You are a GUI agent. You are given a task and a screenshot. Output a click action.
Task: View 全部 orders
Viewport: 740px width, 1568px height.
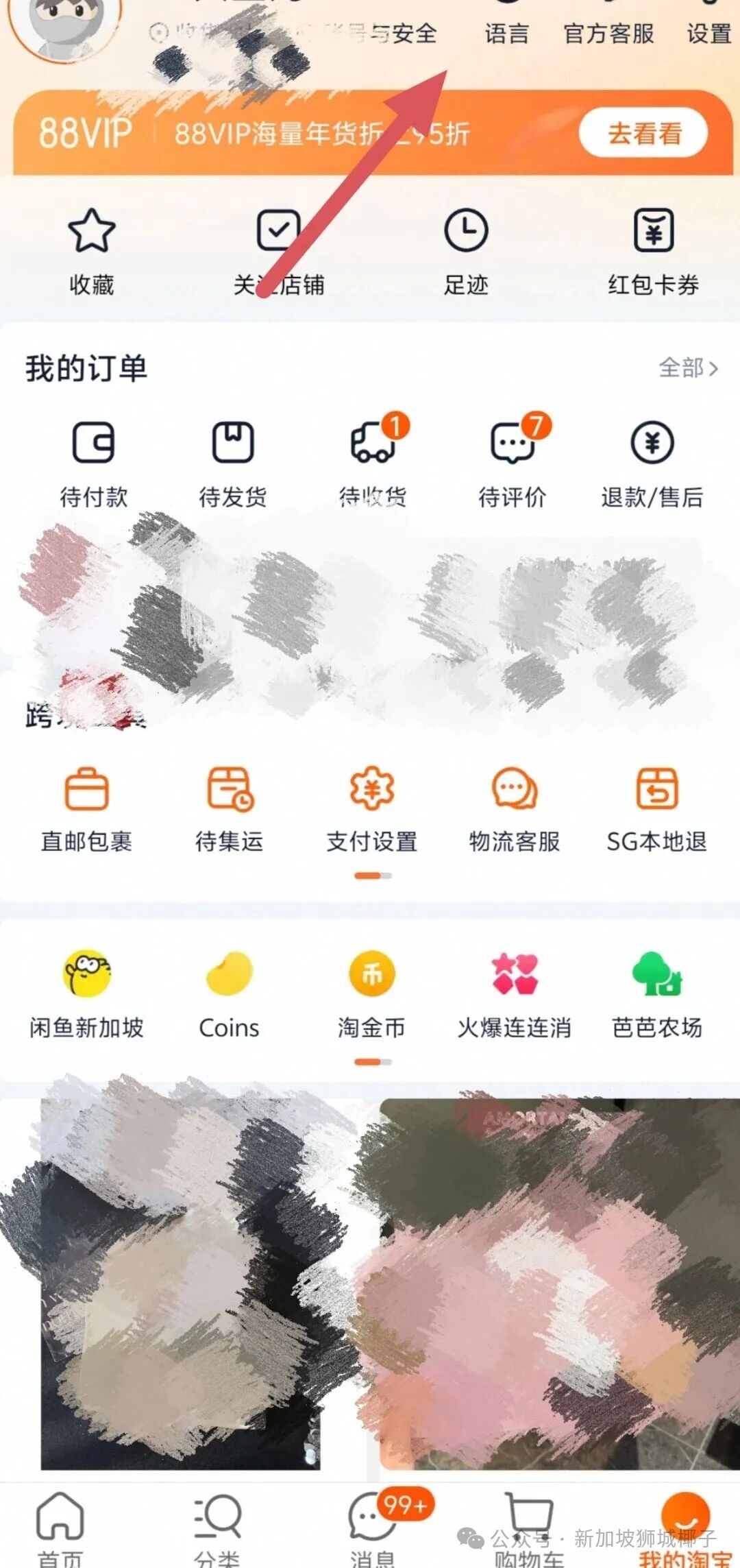click(x=687, y=368)
